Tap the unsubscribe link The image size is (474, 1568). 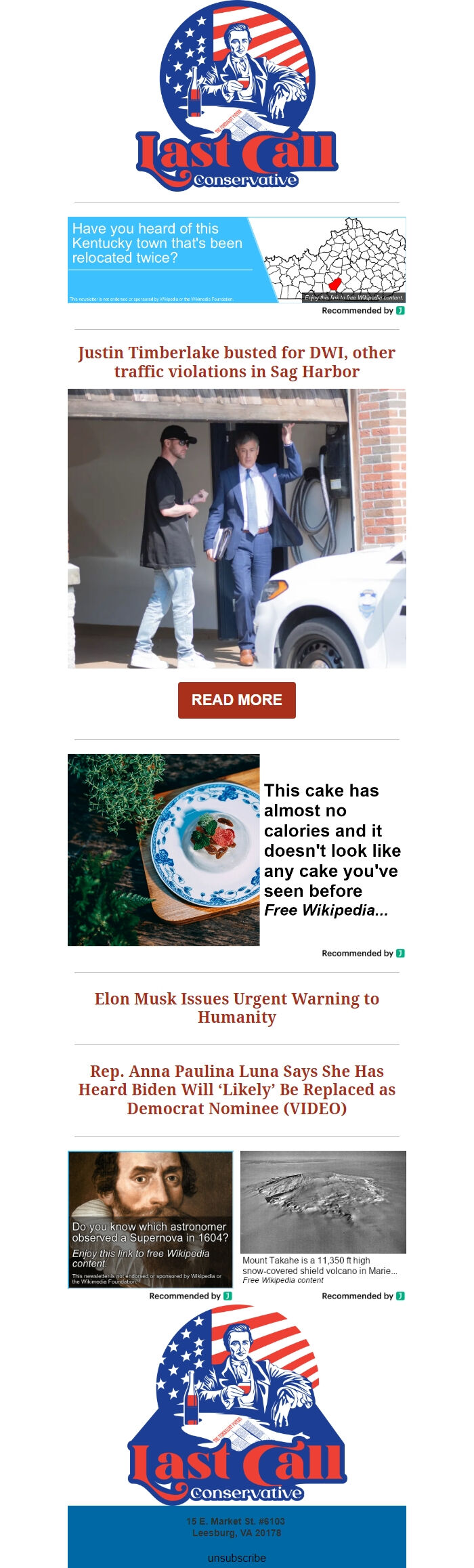[236, 1558]
